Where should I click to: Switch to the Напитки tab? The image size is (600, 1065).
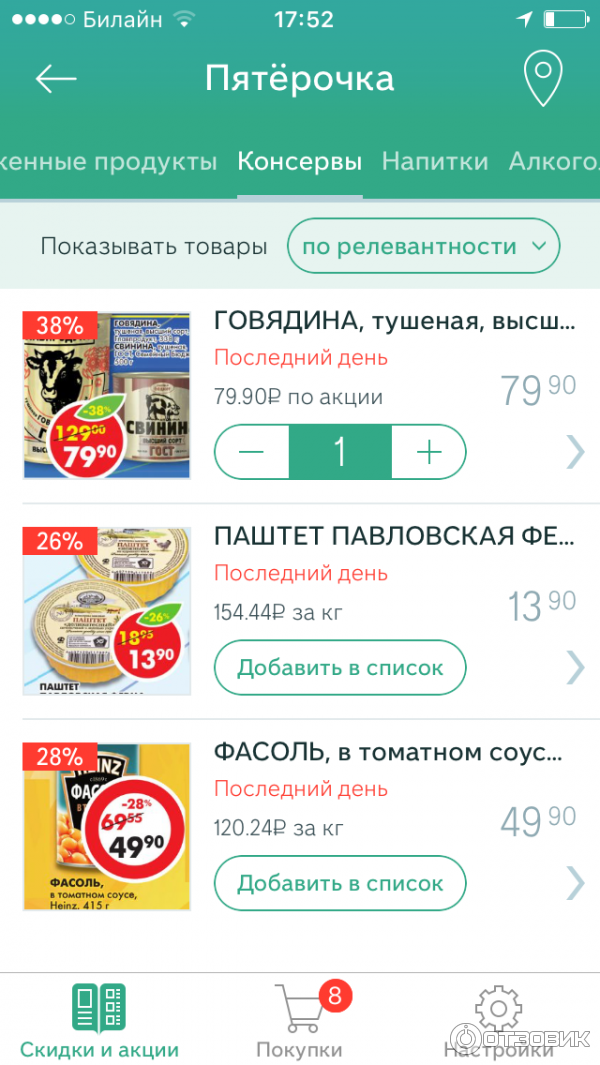[435, 161]
